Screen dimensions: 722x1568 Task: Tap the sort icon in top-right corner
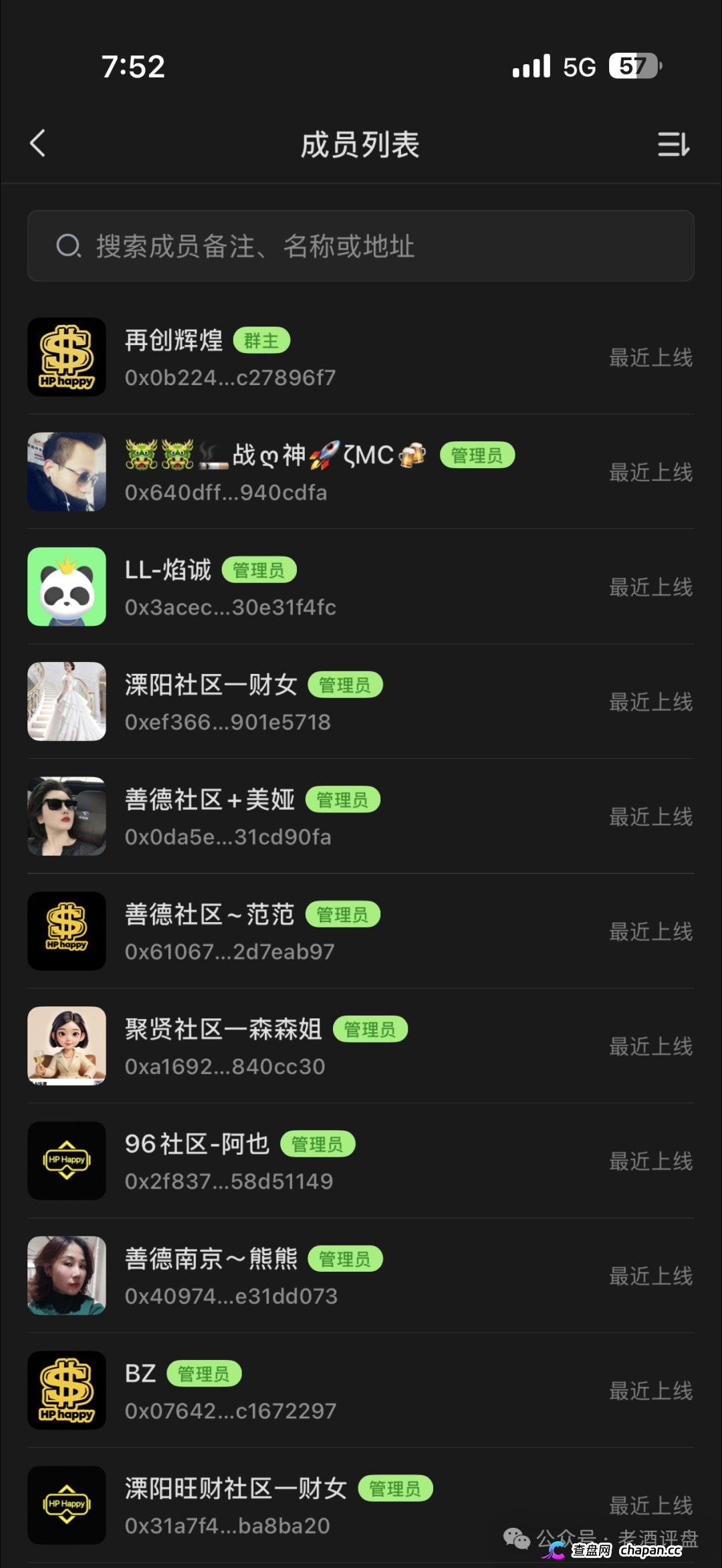point(674,144)
